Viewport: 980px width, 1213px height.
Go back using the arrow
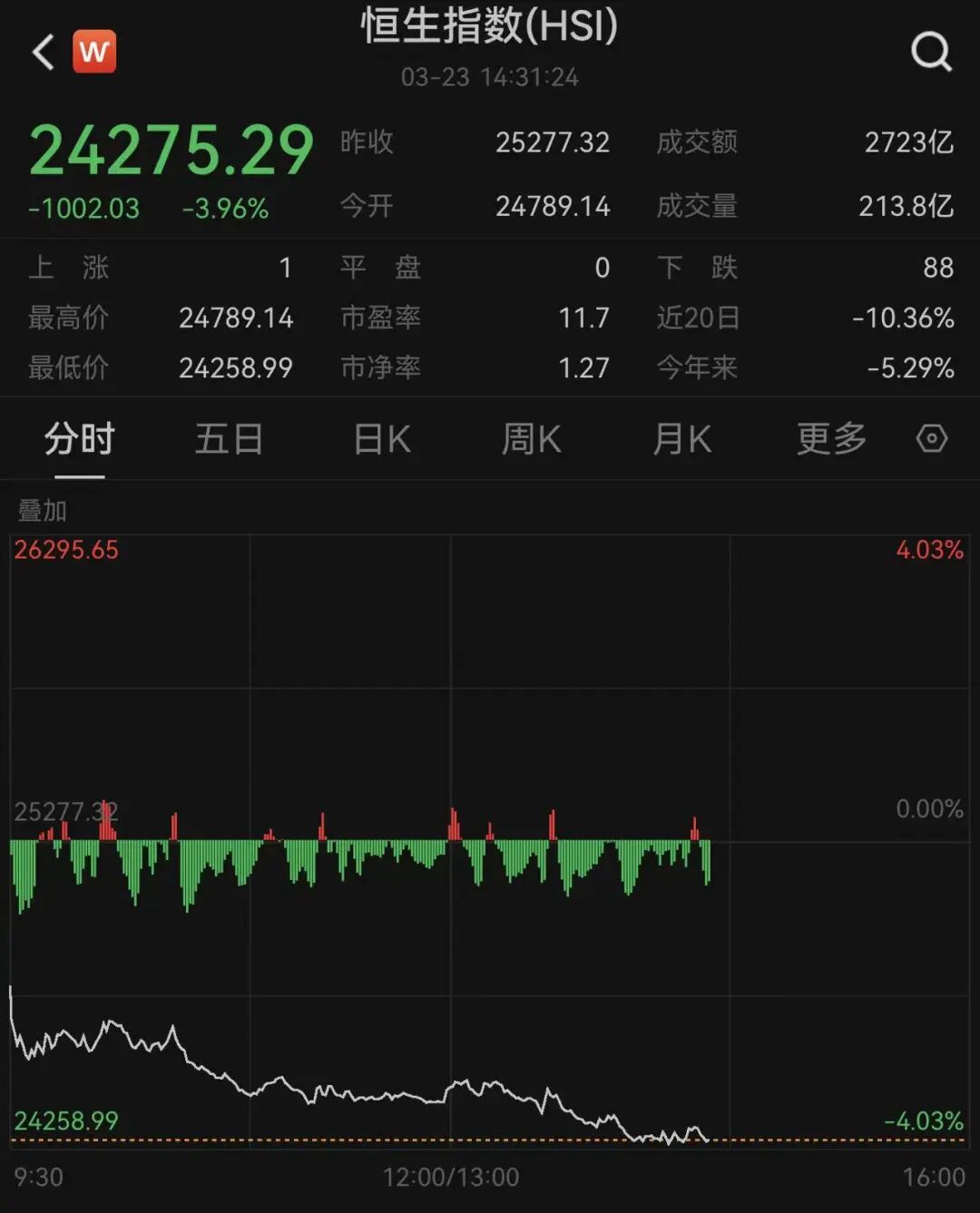pyautogui.click(x=43, y=52)
